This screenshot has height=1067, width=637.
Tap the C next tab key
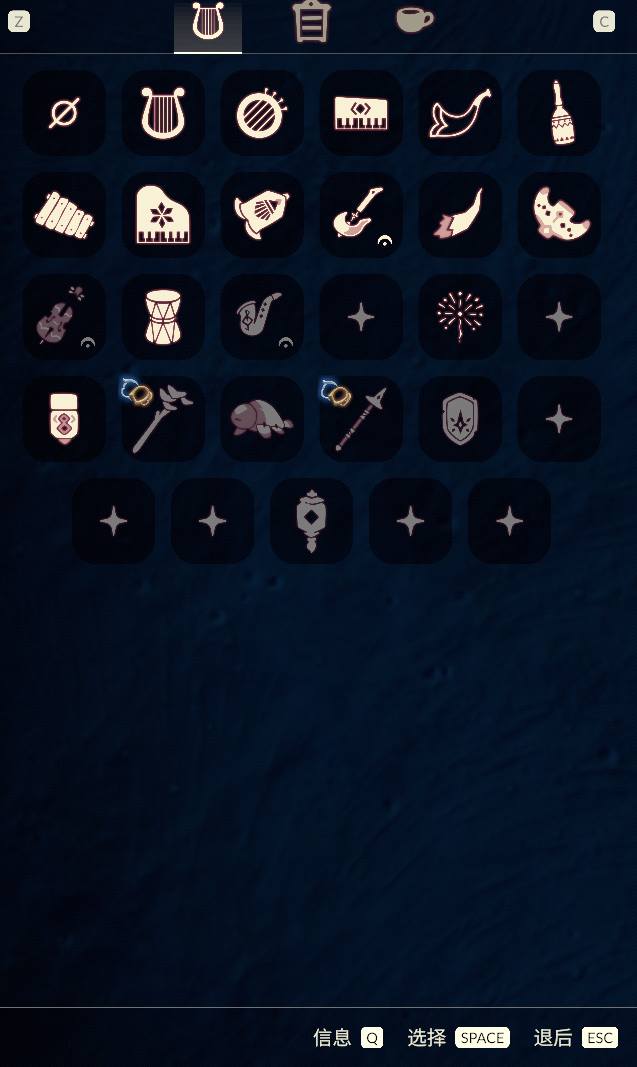coord(604,21)
